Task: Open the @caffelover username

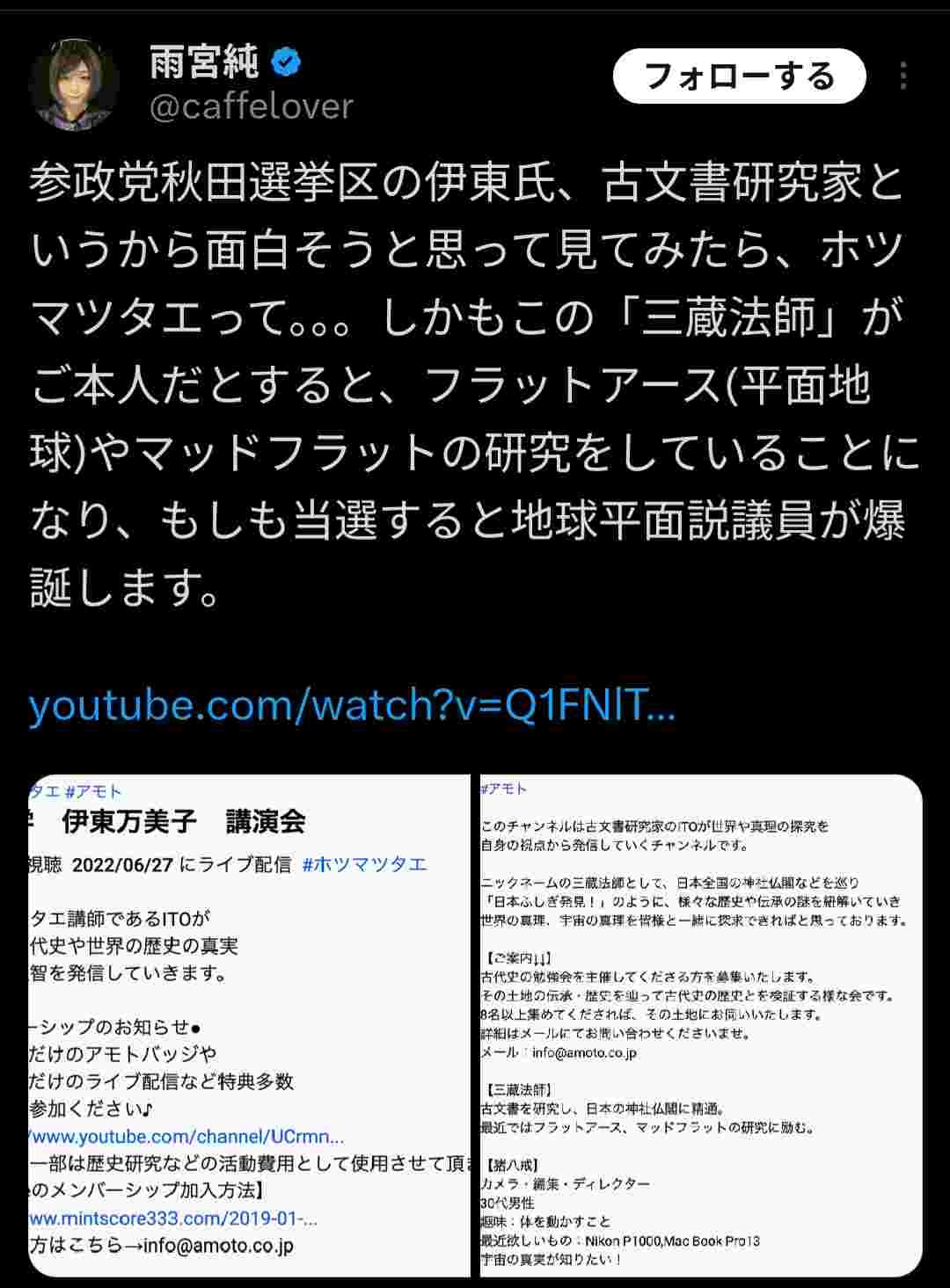Action: point(252,106)
